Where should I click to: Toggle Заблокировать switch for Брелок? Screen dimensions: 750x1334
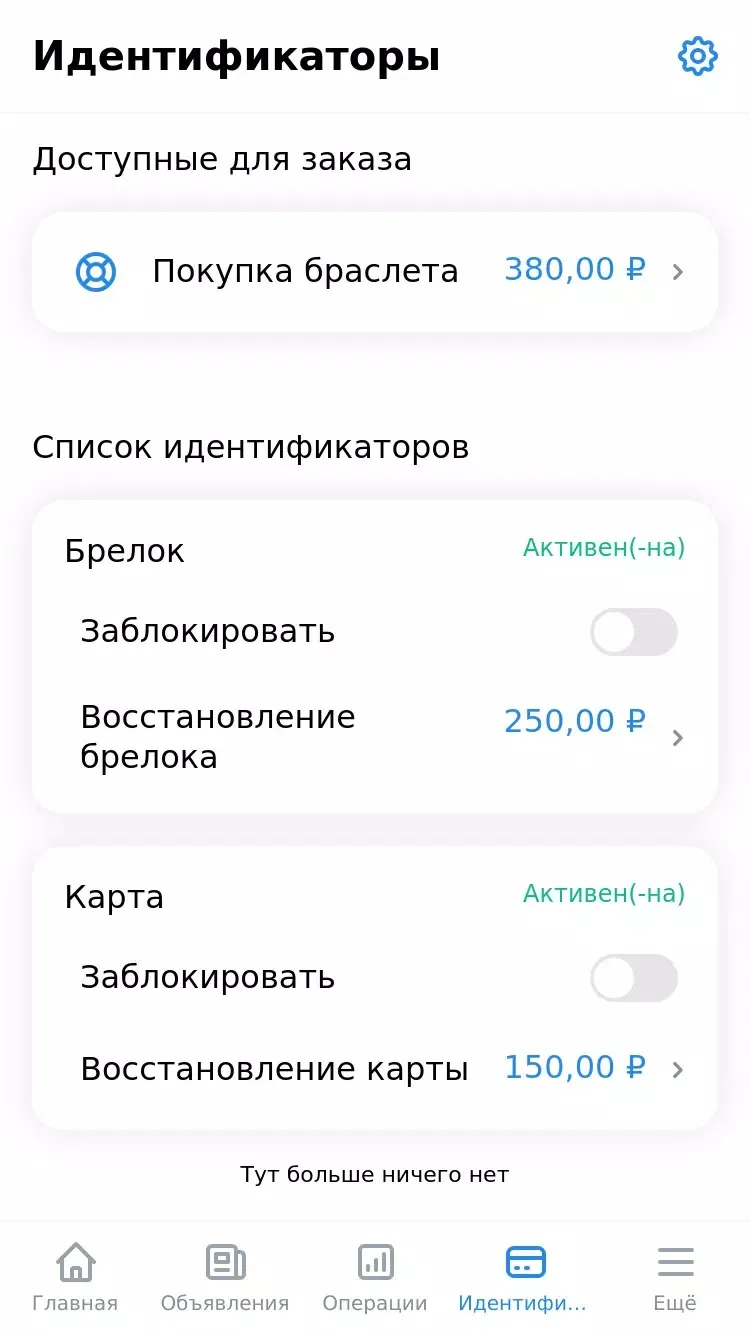[x=633, y=632]
